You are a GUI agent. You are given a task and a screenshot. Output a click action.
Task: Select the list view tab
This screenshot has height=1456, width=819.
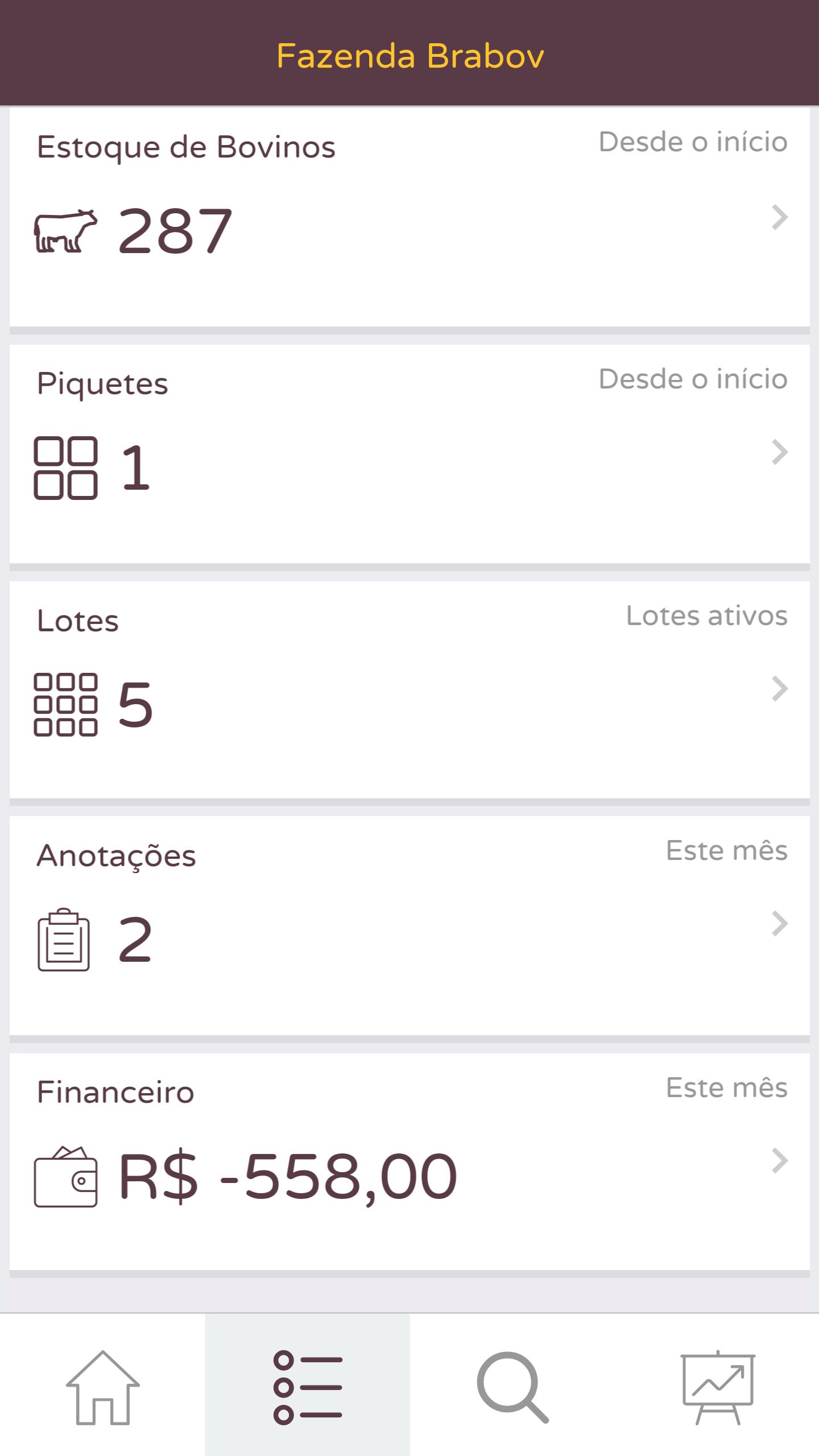tap(307, 1387)
